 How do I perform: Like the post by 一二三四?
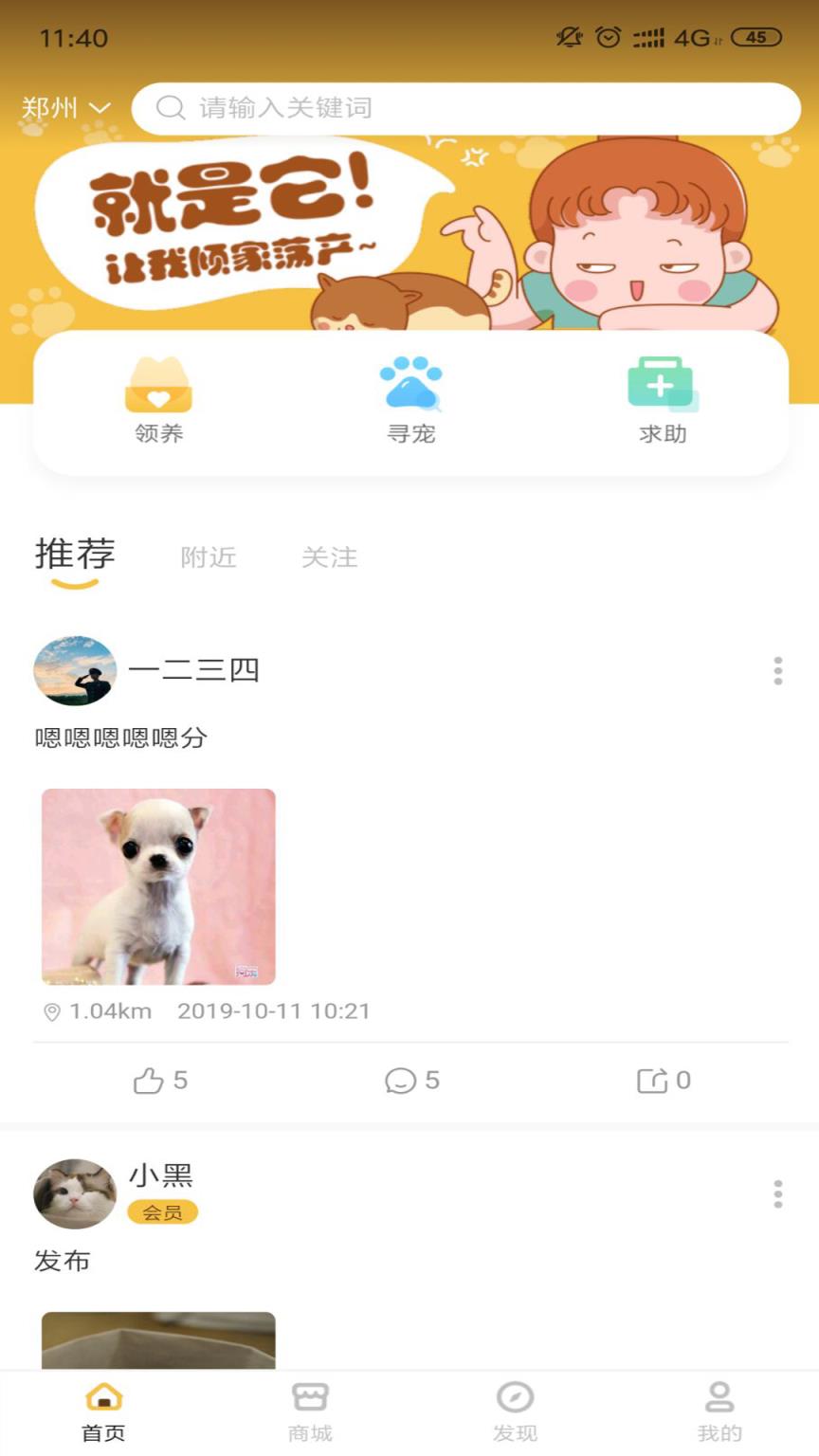point(157,1080)
